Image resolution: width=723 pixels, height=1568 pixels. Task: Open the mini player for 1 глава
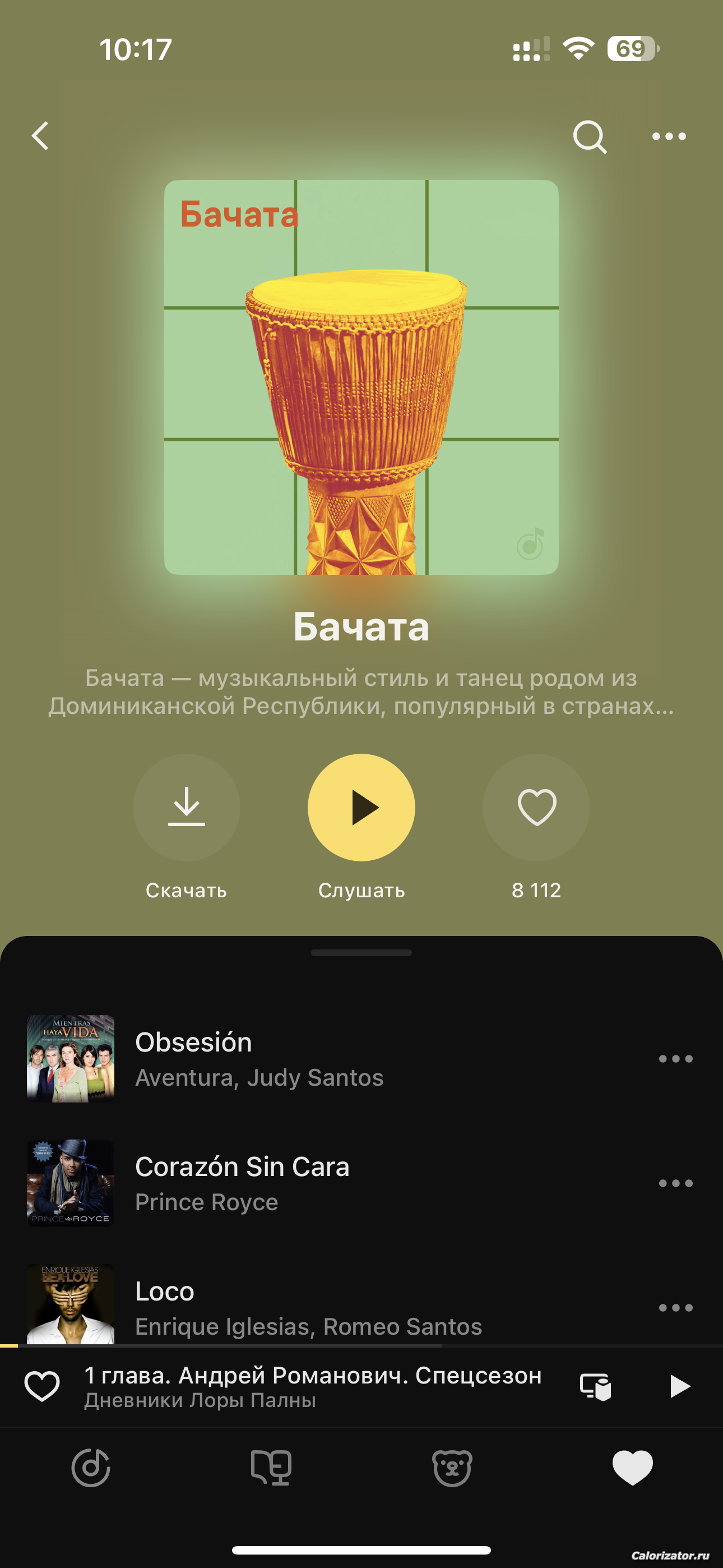click(313, 1387)
